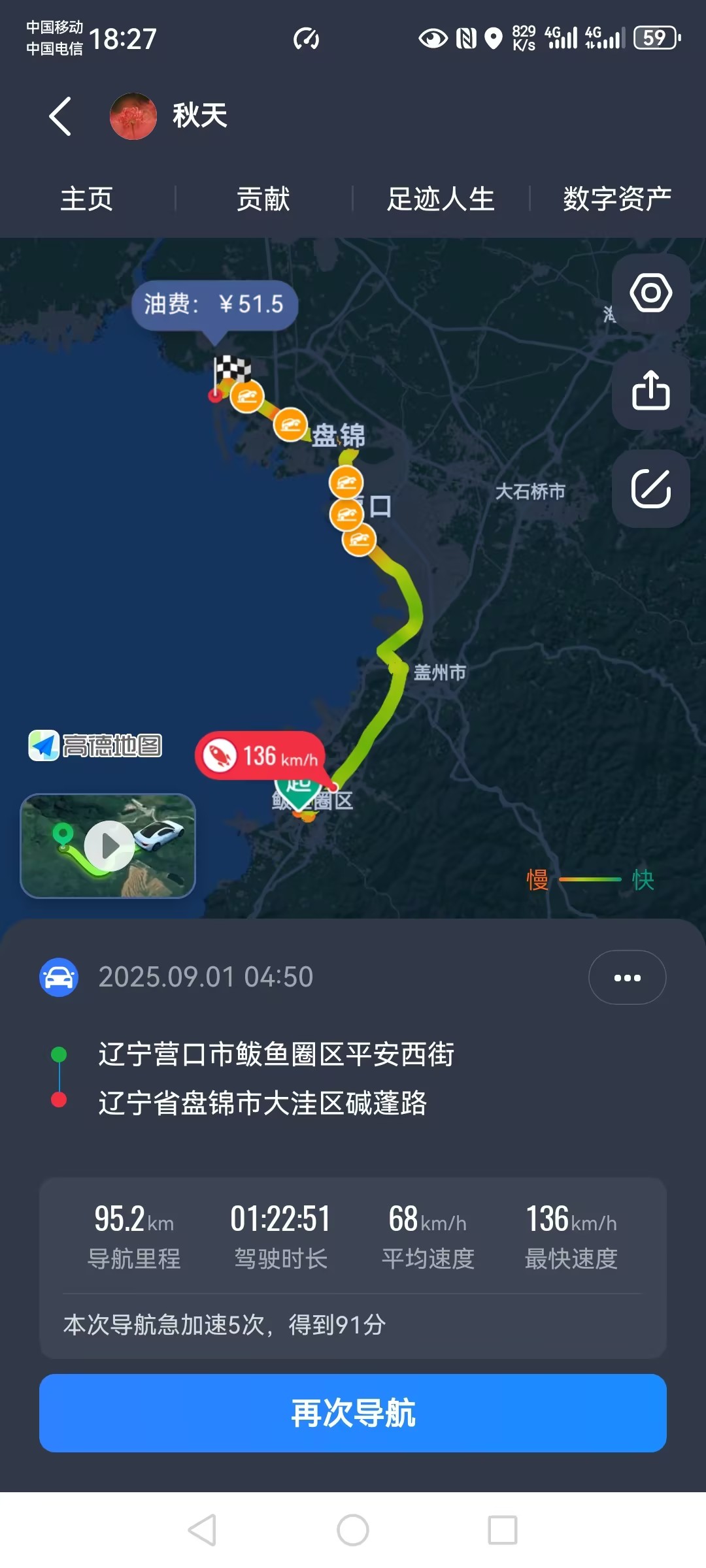The width and height of the screenshot is (706, 1568).
Task: Select the 数字资产 tab
Action: click(x=617, y=199)
